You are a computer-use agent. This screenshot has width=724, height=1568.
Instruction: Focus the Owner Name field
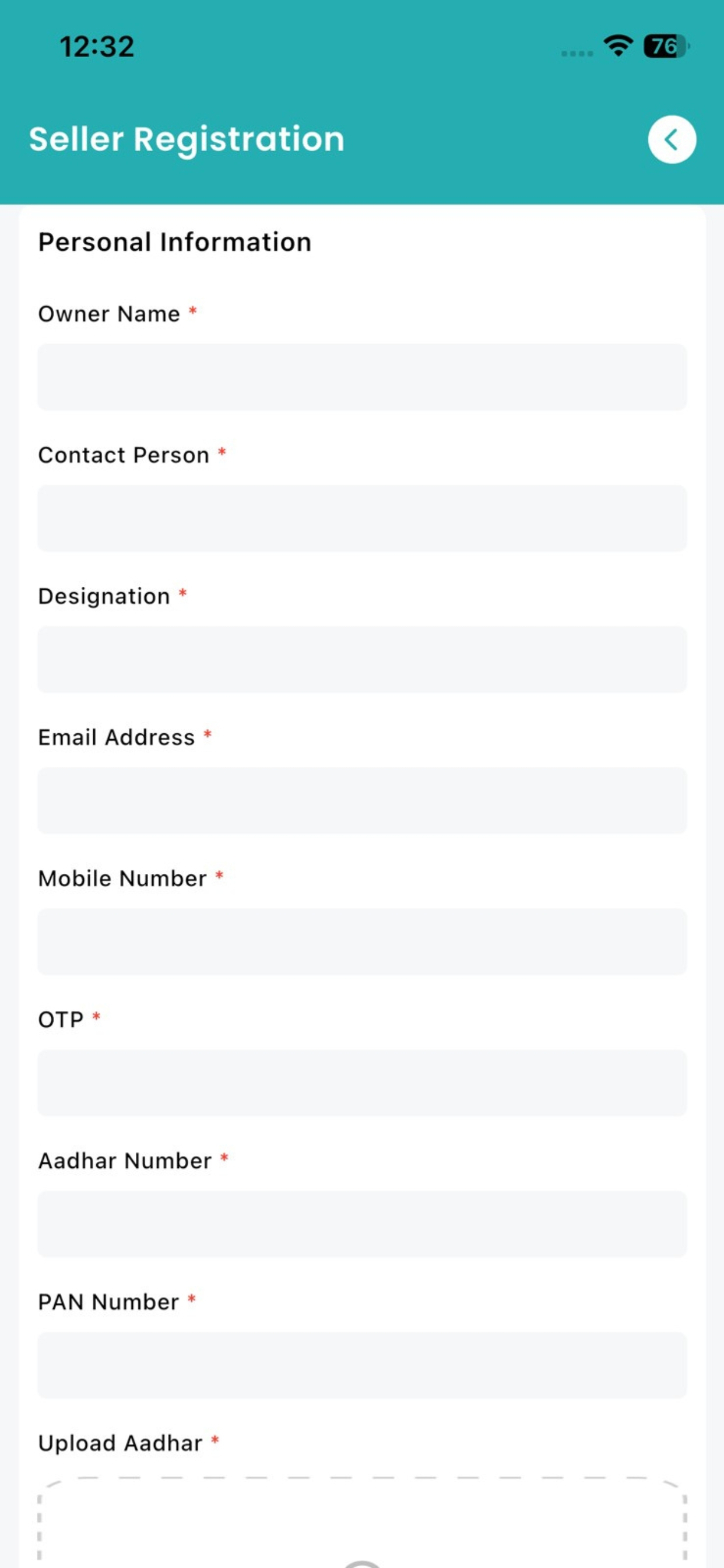point(362,377)
